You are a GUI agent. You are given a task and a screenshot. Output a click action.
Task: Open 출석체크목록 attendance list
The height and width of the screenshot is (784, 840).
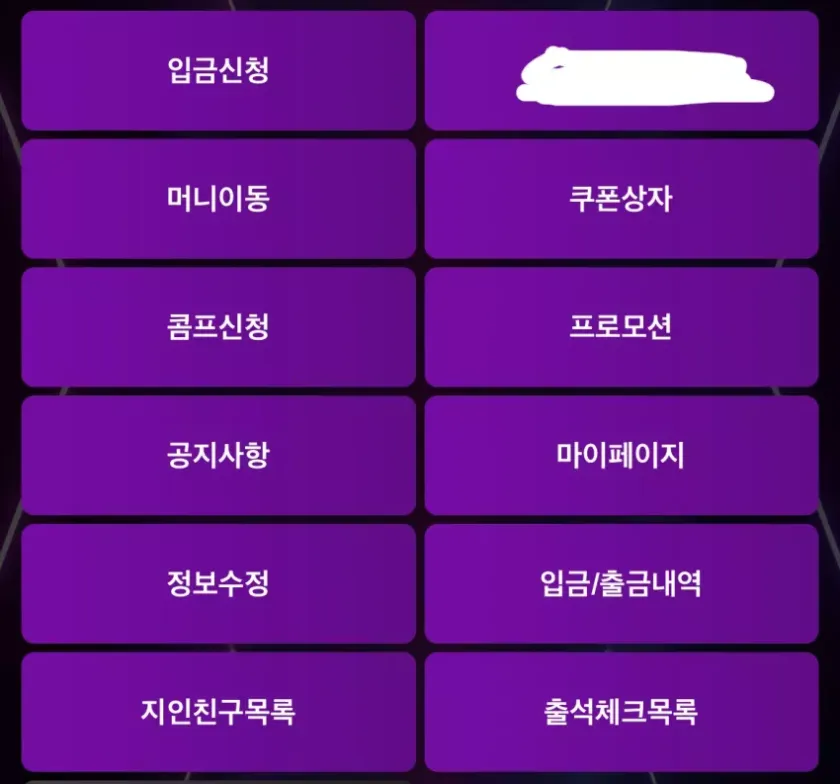click(621, 711)
